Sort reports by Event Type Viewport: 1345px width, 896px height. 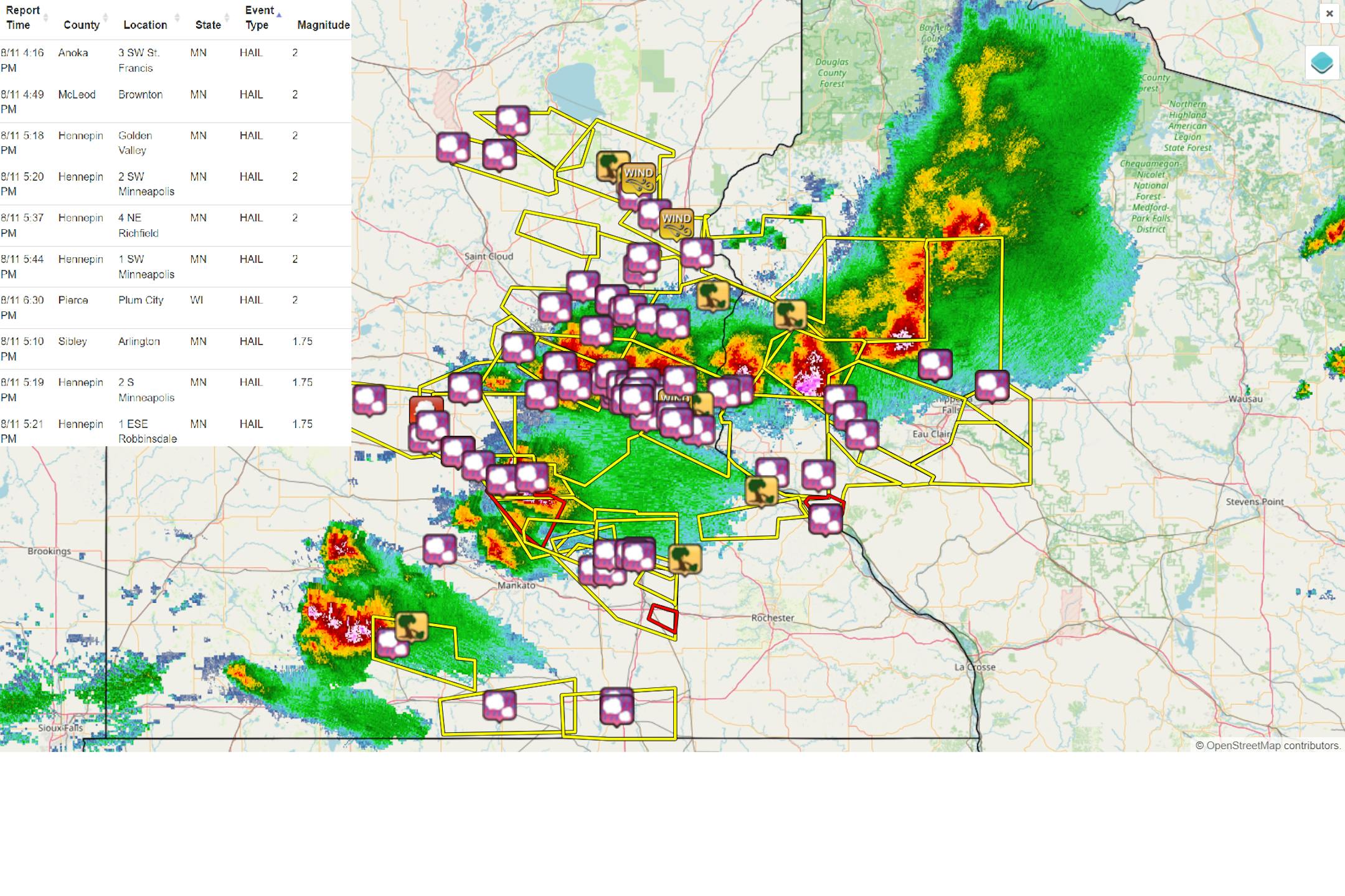coord(259,17)
